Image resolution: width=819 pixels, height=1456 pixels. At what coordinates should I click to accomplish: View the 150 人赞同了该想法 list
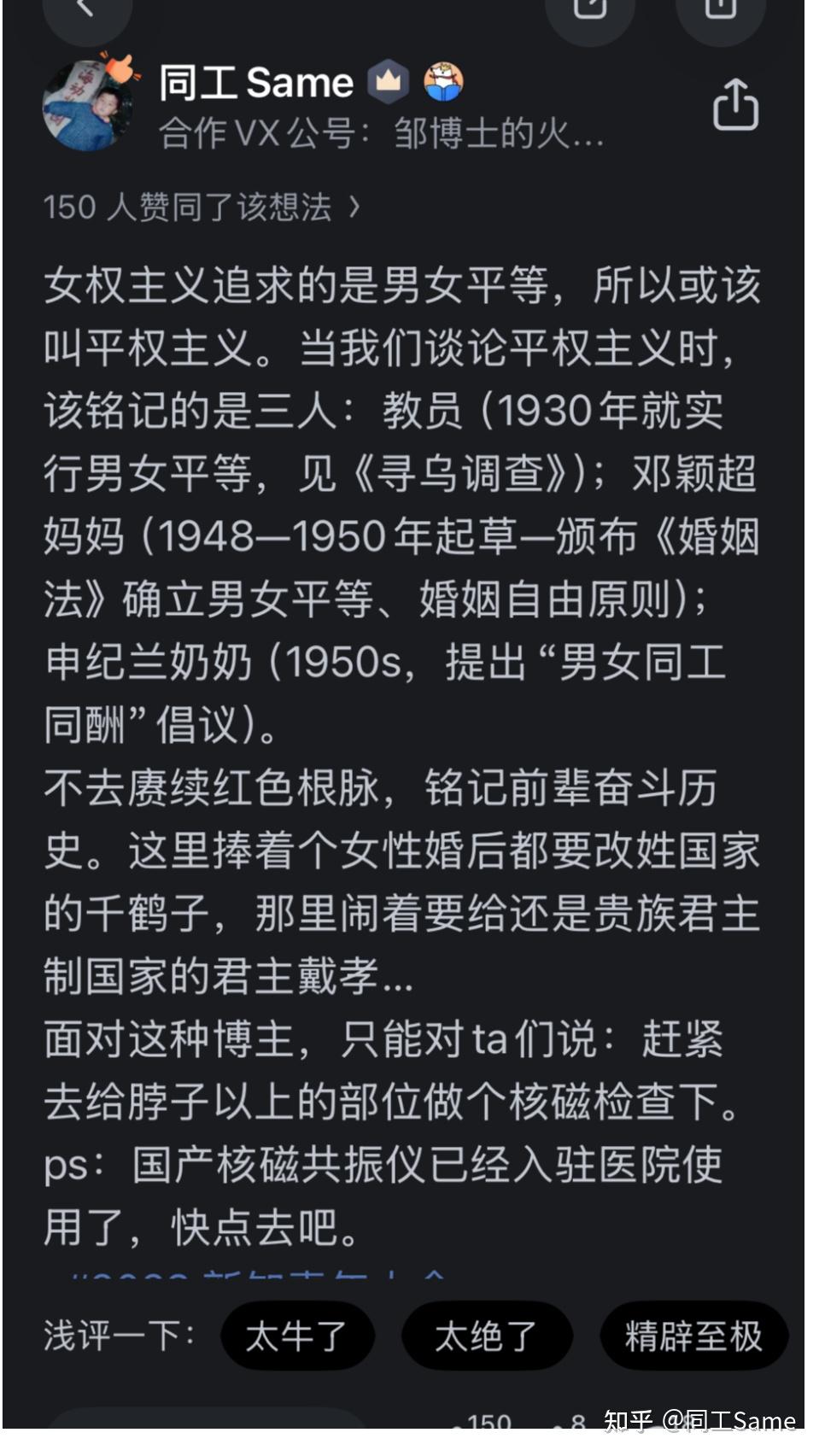[x=201, y=208]
